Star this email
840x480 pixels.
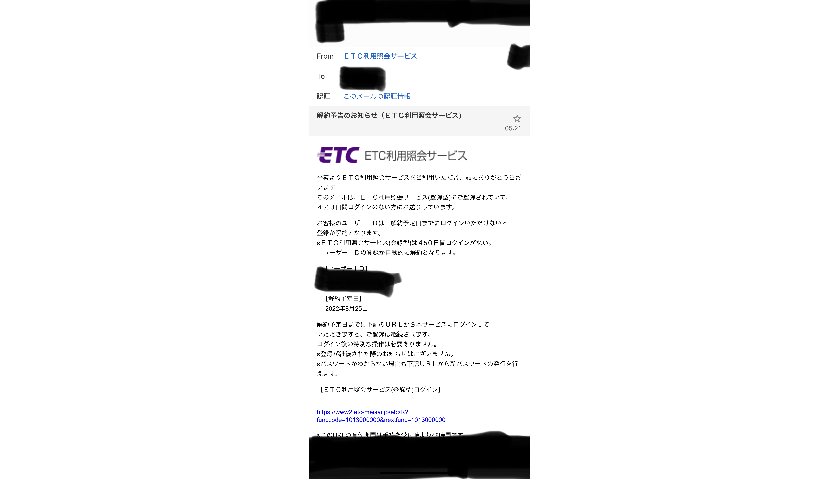point(516,118)
